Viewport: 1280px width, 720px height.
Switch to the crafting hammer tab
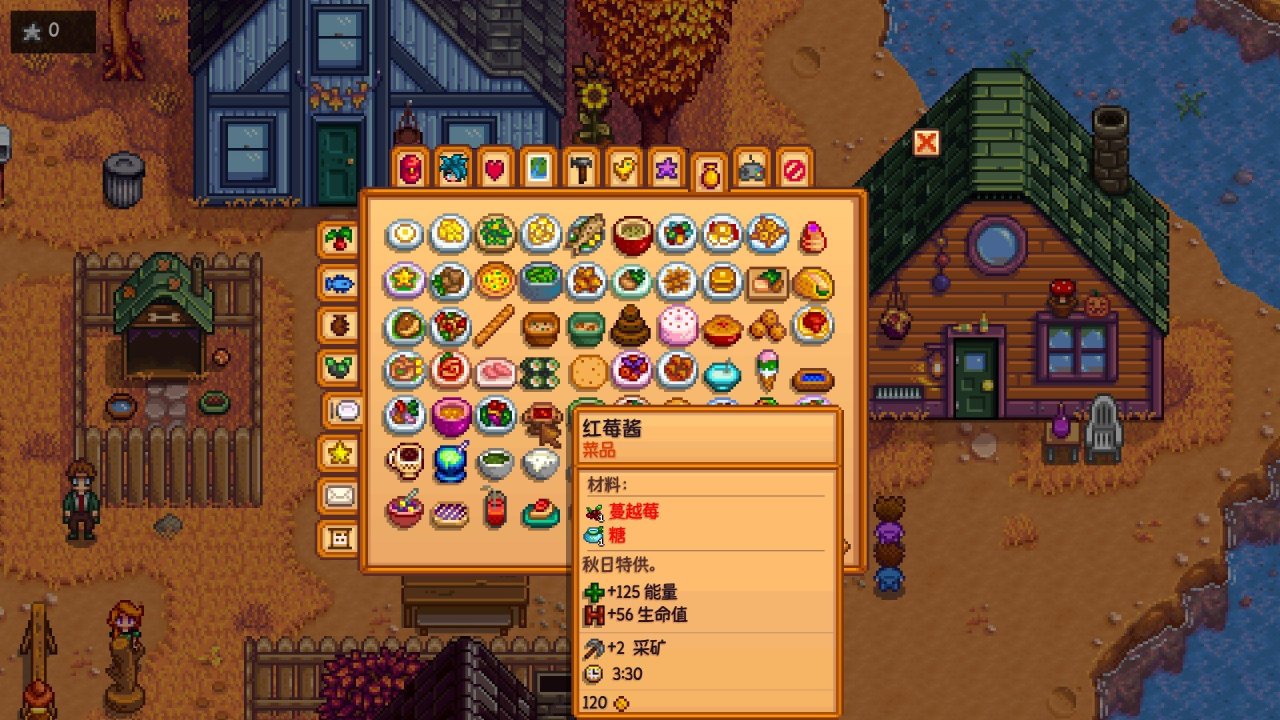click(x=581, y=168)
